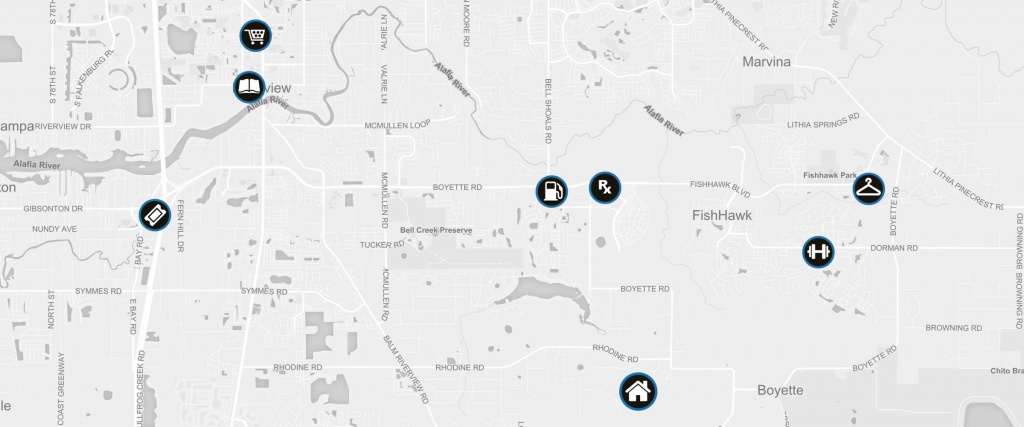Open the pharmacy Rx marker
The width and height of the screenshot is (1024, 427).
(x=604, y=186)
